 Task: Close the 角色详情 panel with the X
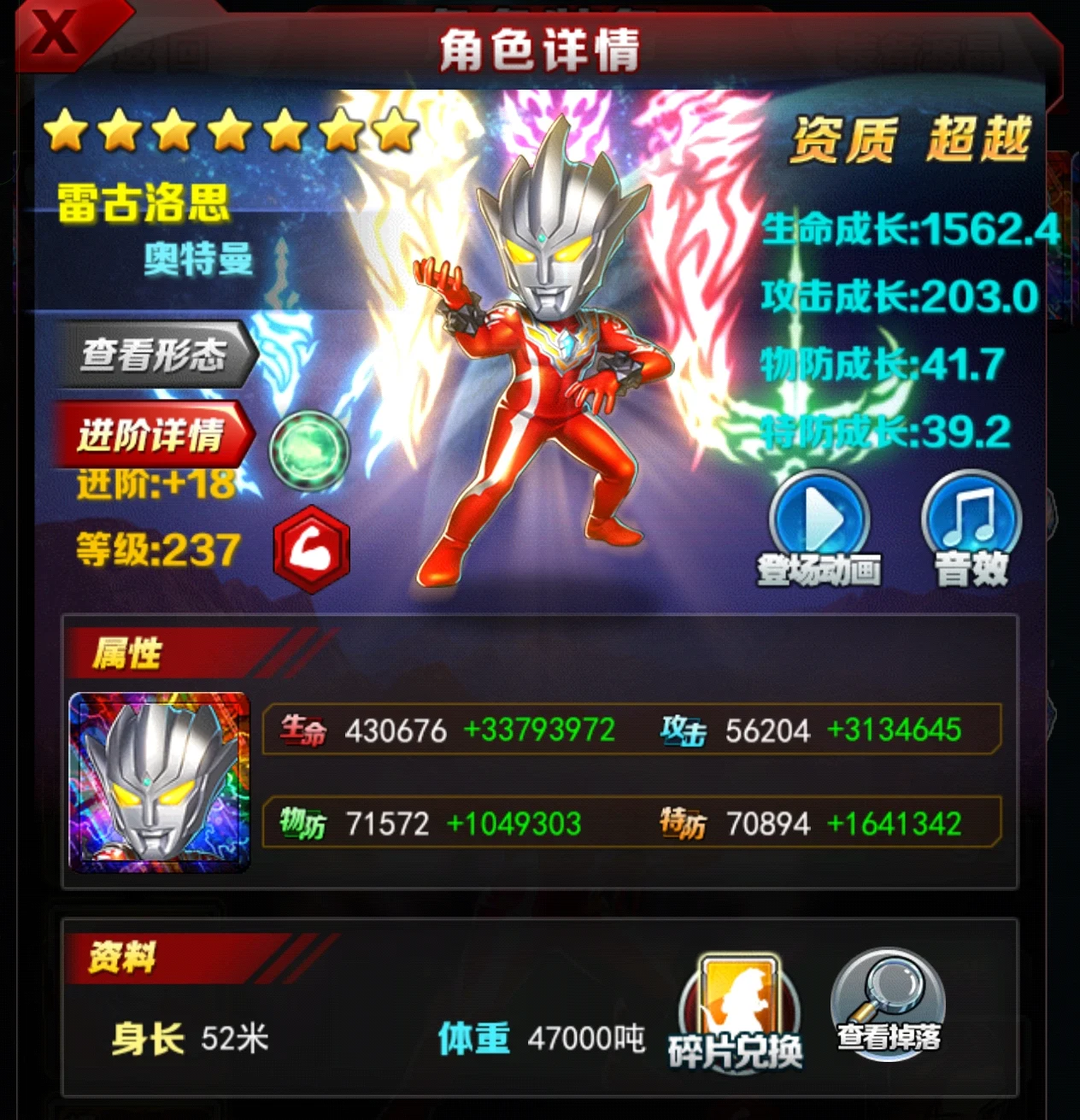[56, 32]
